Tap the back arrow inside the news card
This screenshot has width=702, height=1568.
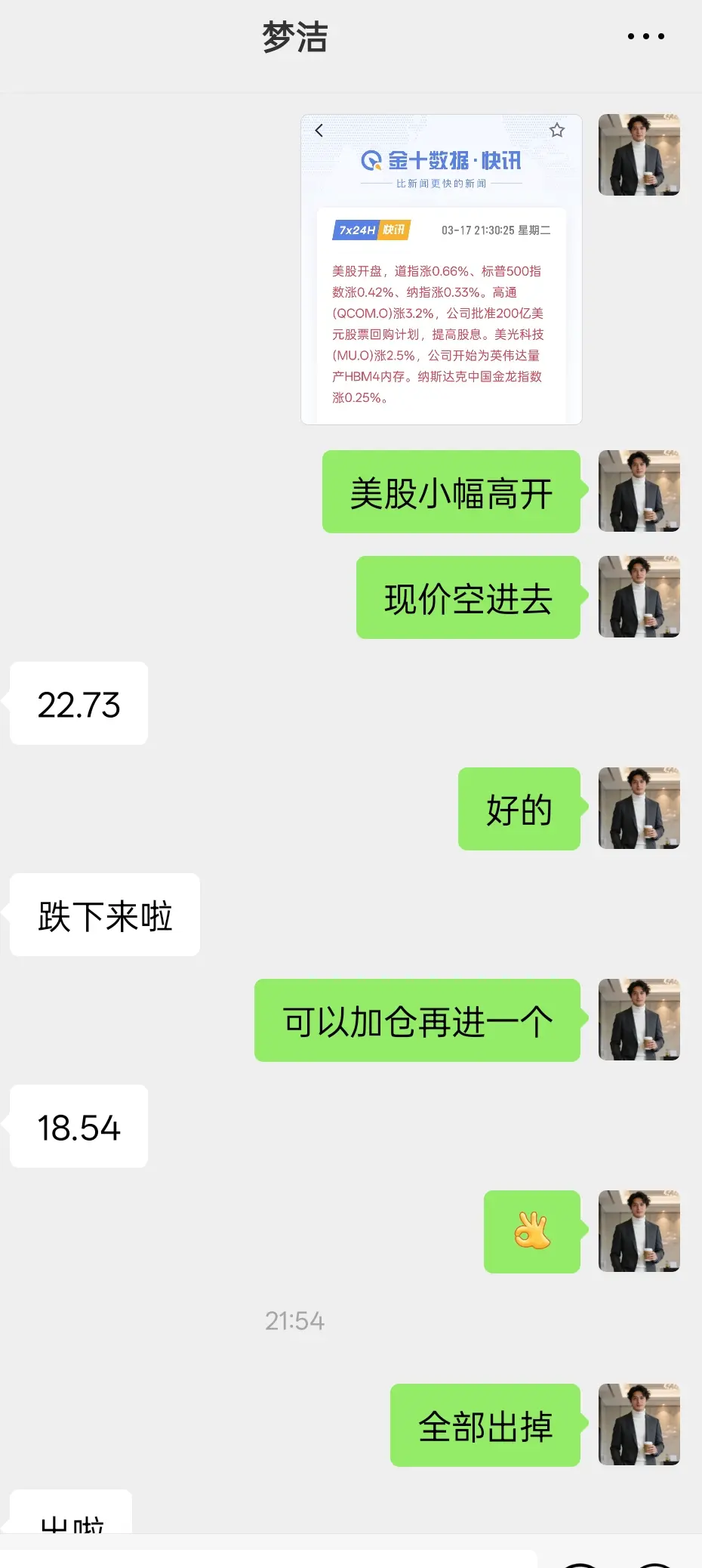click(x=319, y=130)
